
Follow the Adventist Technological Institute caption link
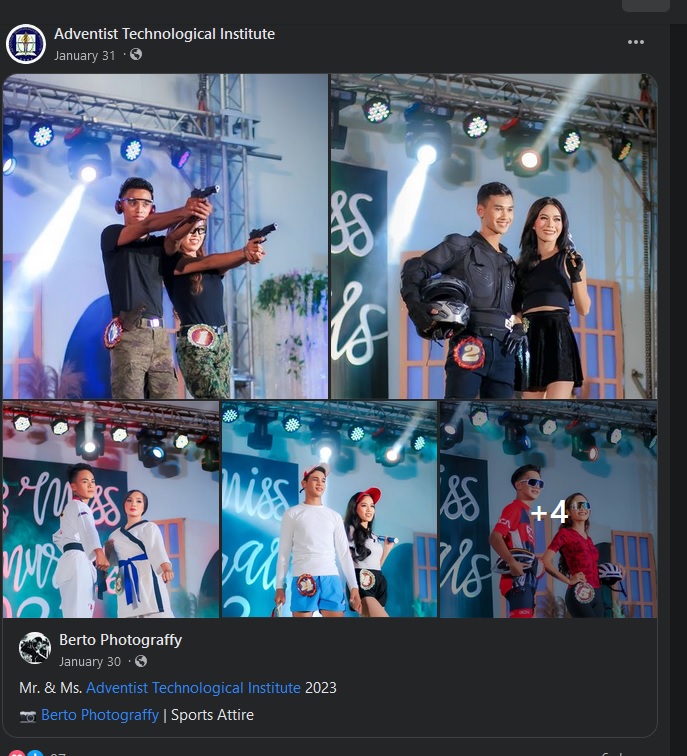[x=193, y=688]
